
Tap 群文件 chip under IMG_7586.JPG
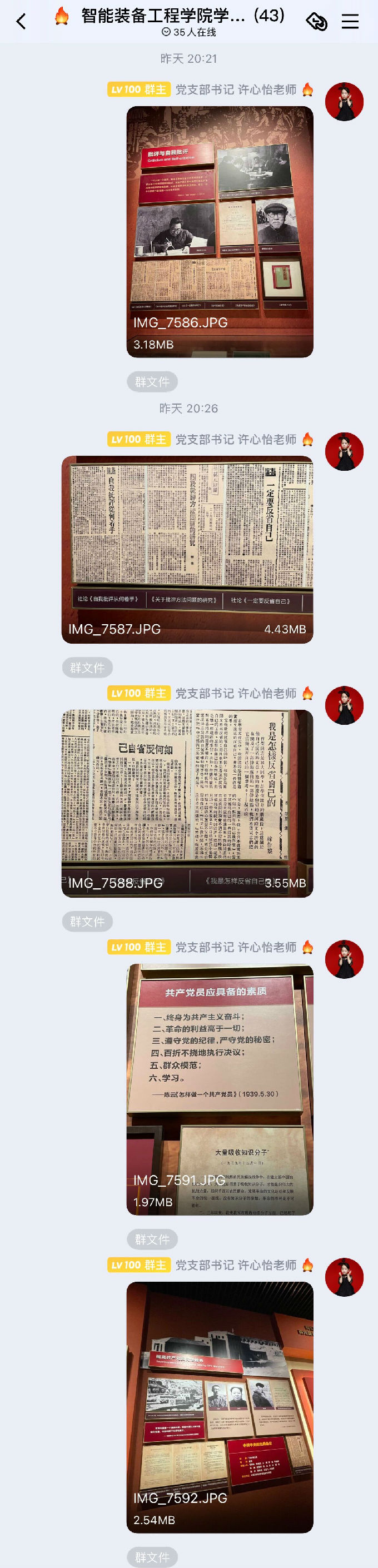(152, 382)
